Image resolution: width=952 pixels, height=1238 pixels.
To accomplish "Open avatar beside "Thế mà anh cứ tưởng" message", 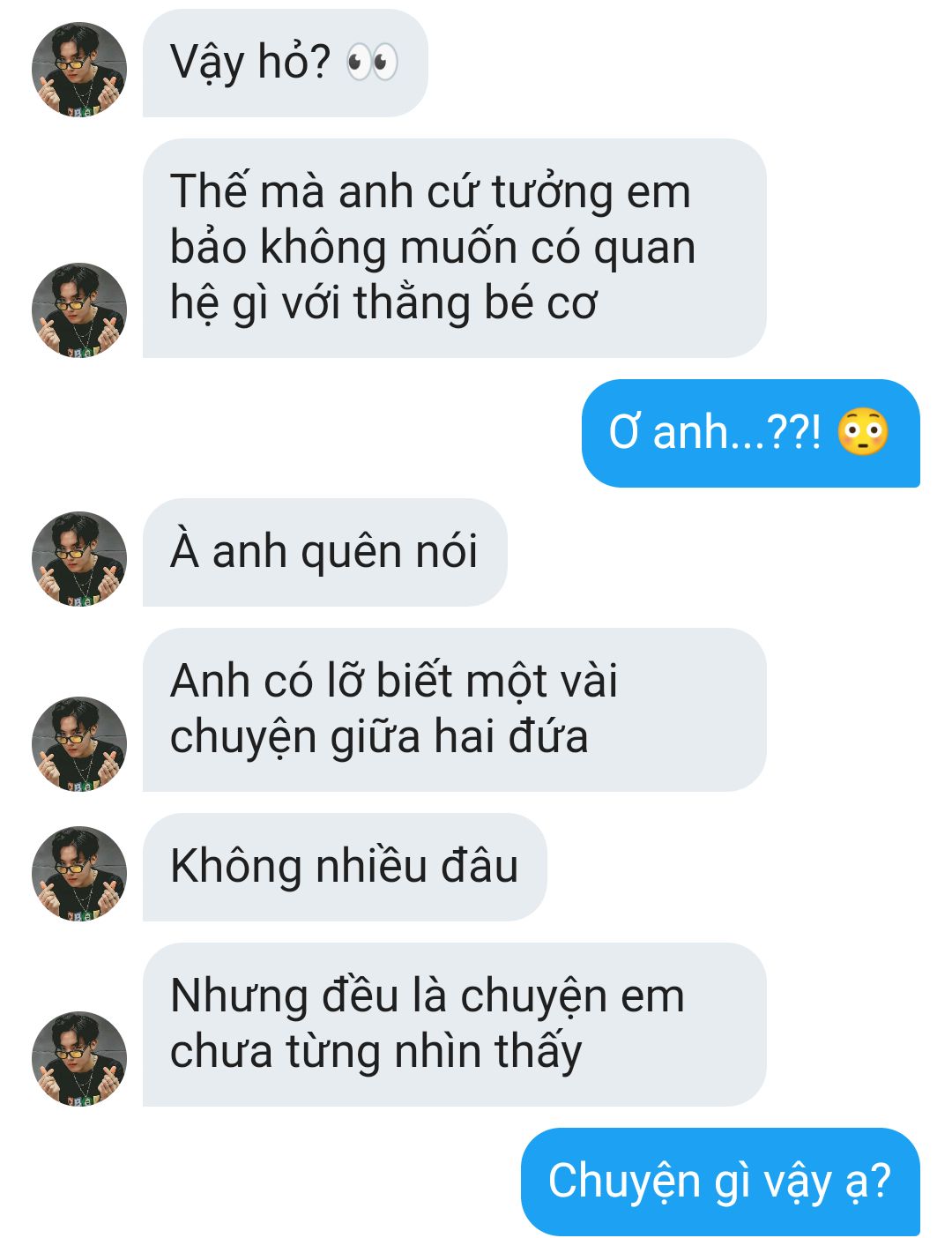I will (79, 310).
